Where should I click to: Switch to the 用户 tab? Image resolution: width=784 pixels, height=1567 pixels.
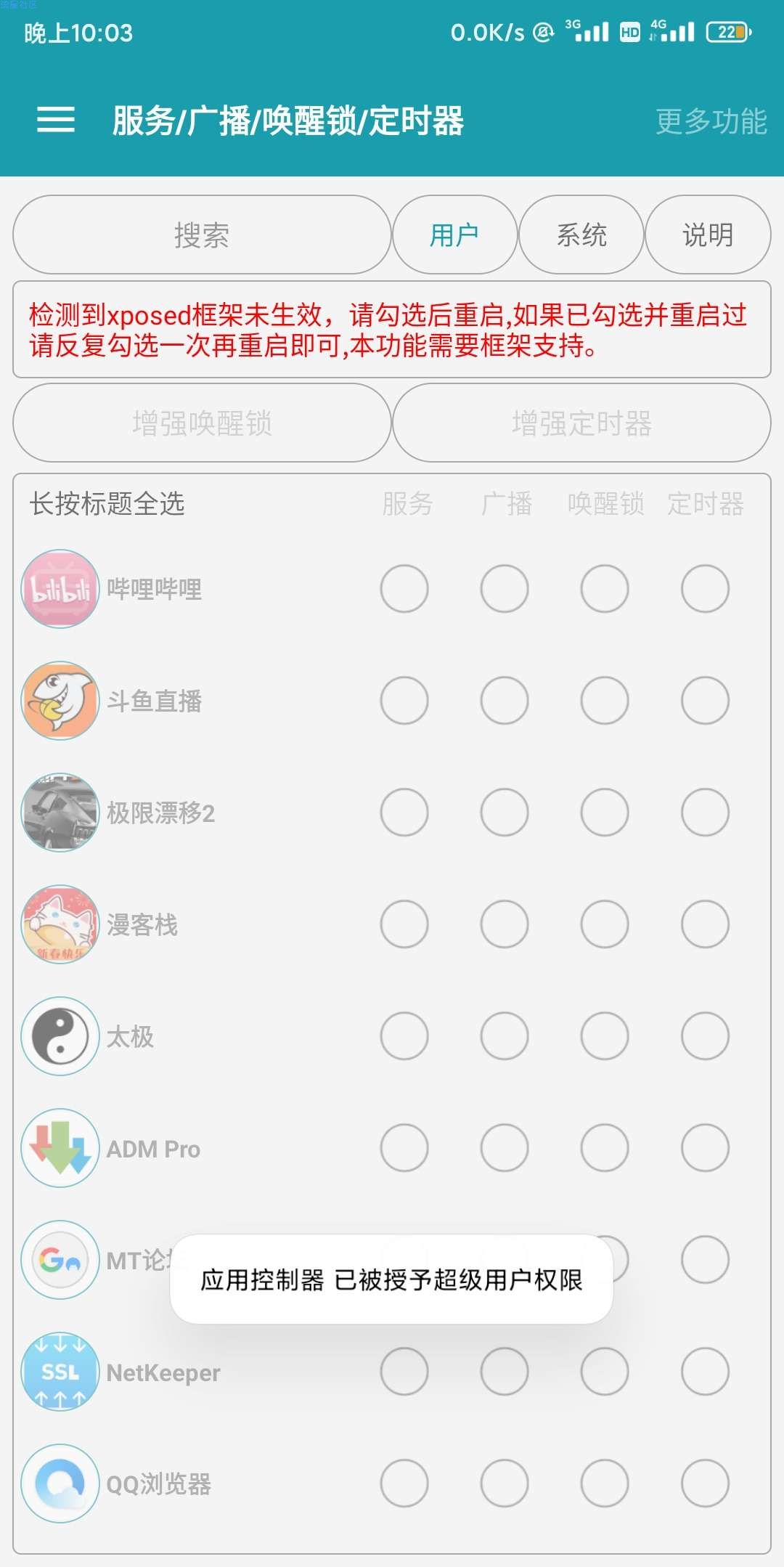pyautogui.click(x=454, y=235)
